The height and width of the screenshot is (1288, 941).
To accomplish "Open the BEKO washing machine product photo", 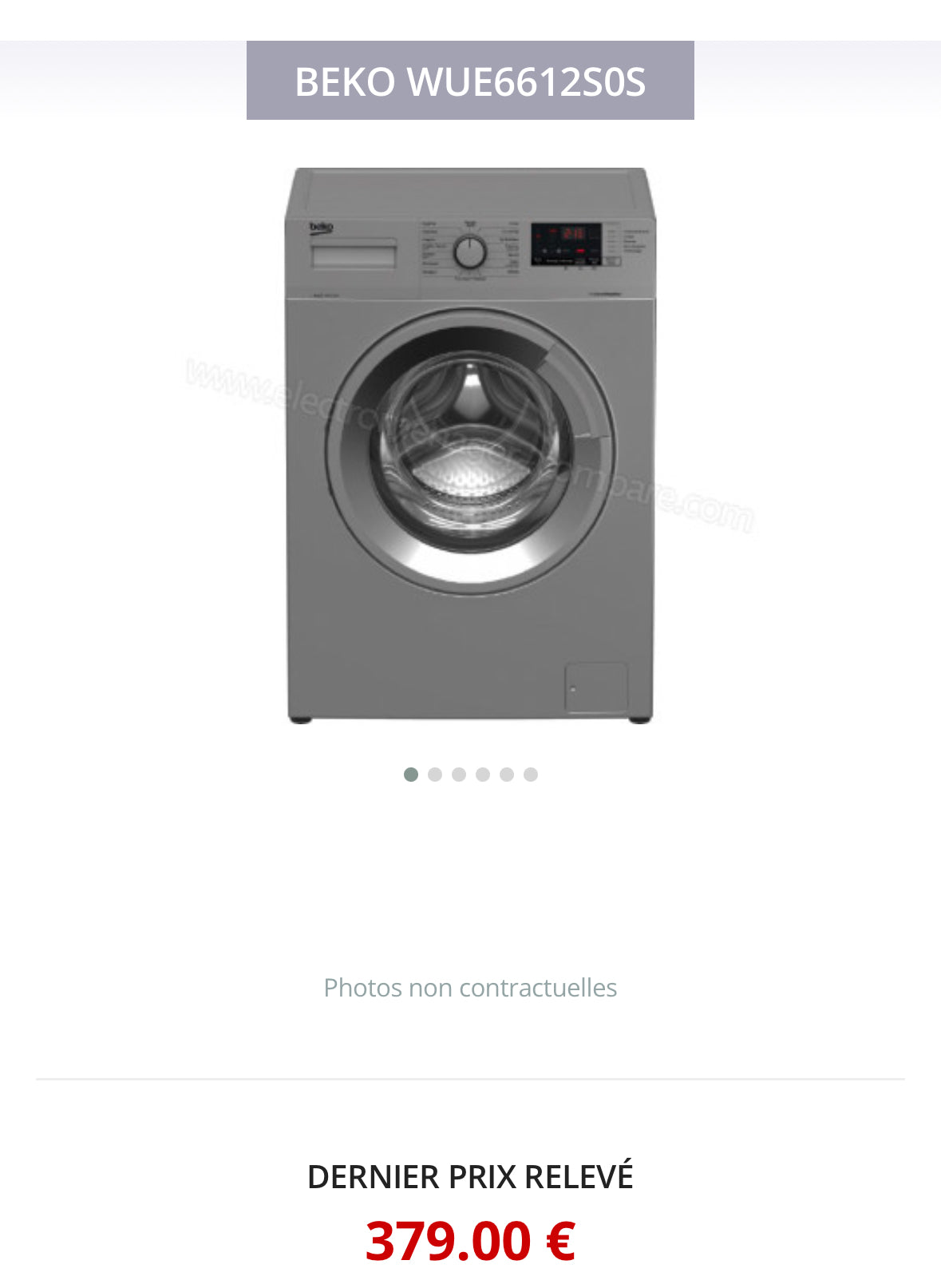I will [470, 446].
